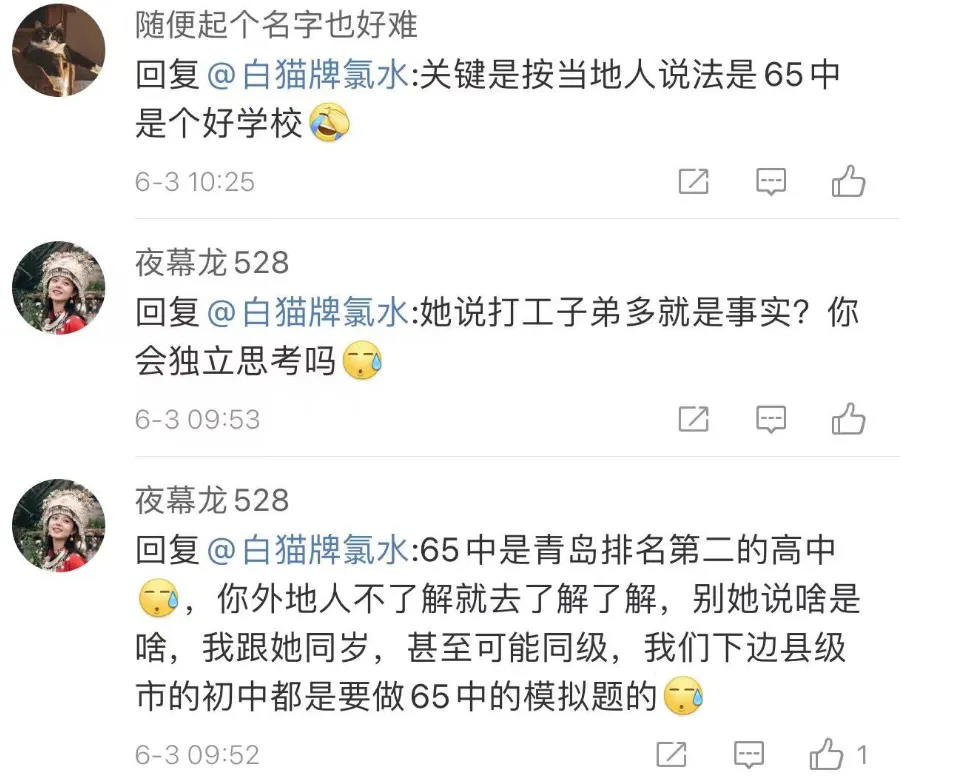Screen dimensions: 957x780
Task: Open @白猫牌氯水 mention in the 09:53 reply
Action: point(308,313)
